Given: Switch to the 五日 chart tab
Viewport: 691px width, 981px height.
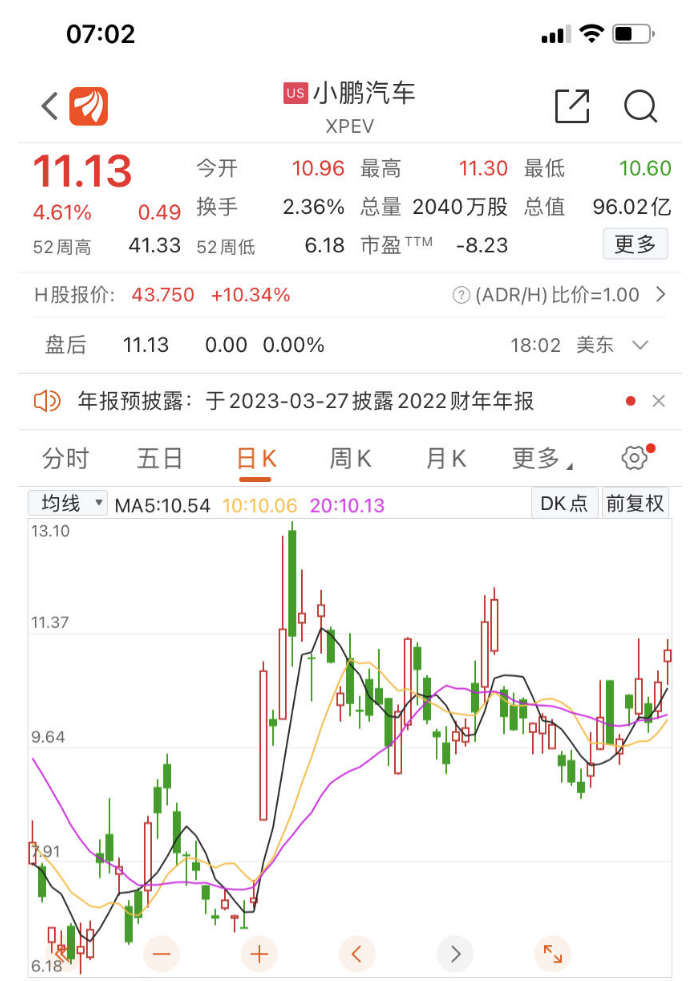Looking at the screenshot, I should pos(160,459).
